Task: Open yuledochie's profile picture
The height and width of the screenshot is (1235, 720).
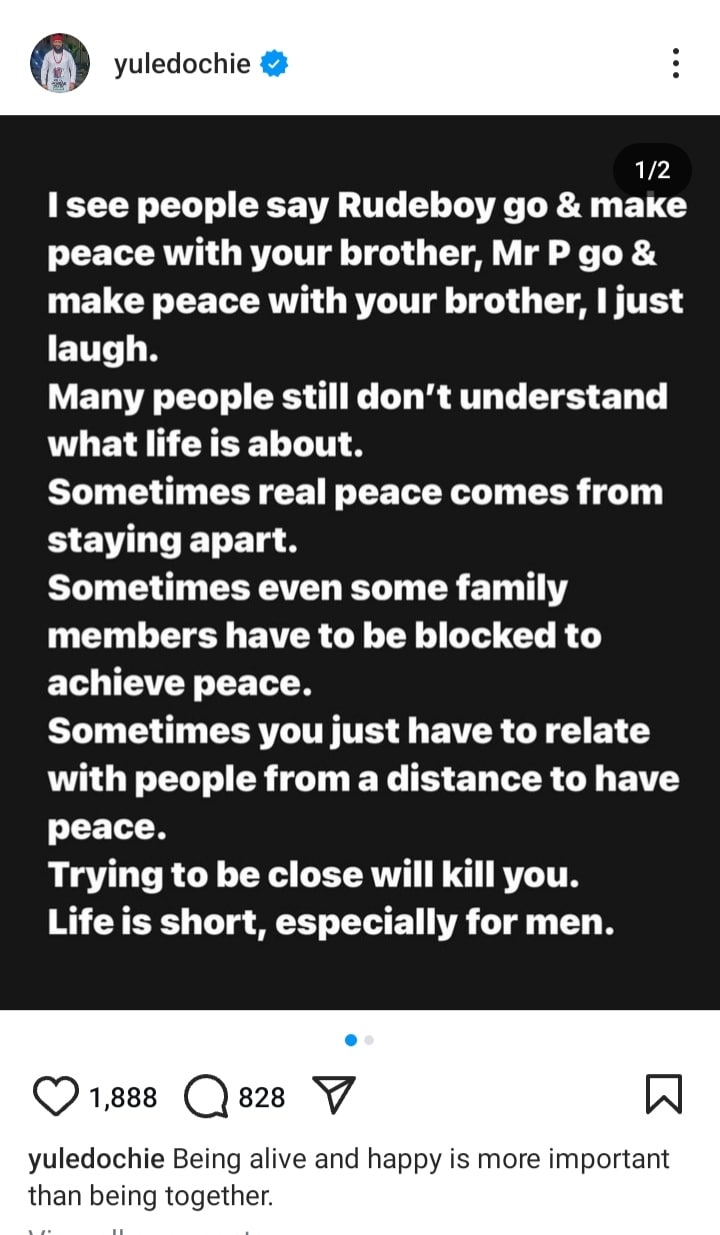Action: 59,64
